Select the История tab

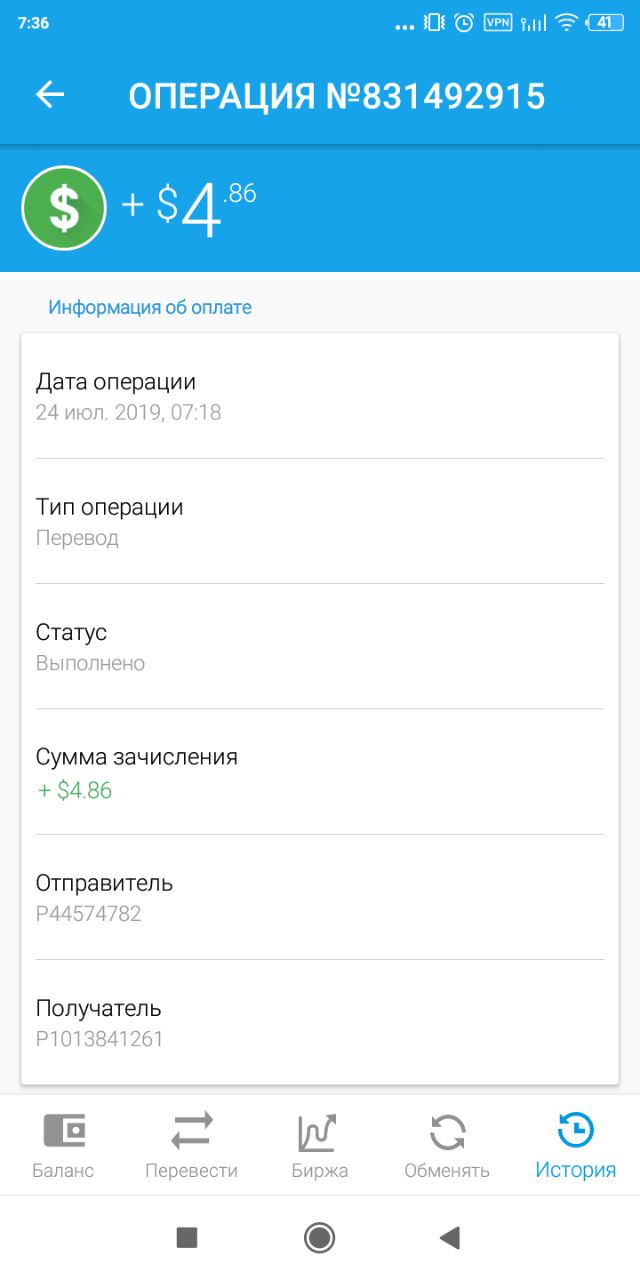pyautogui.click(x=575, y=1145)
